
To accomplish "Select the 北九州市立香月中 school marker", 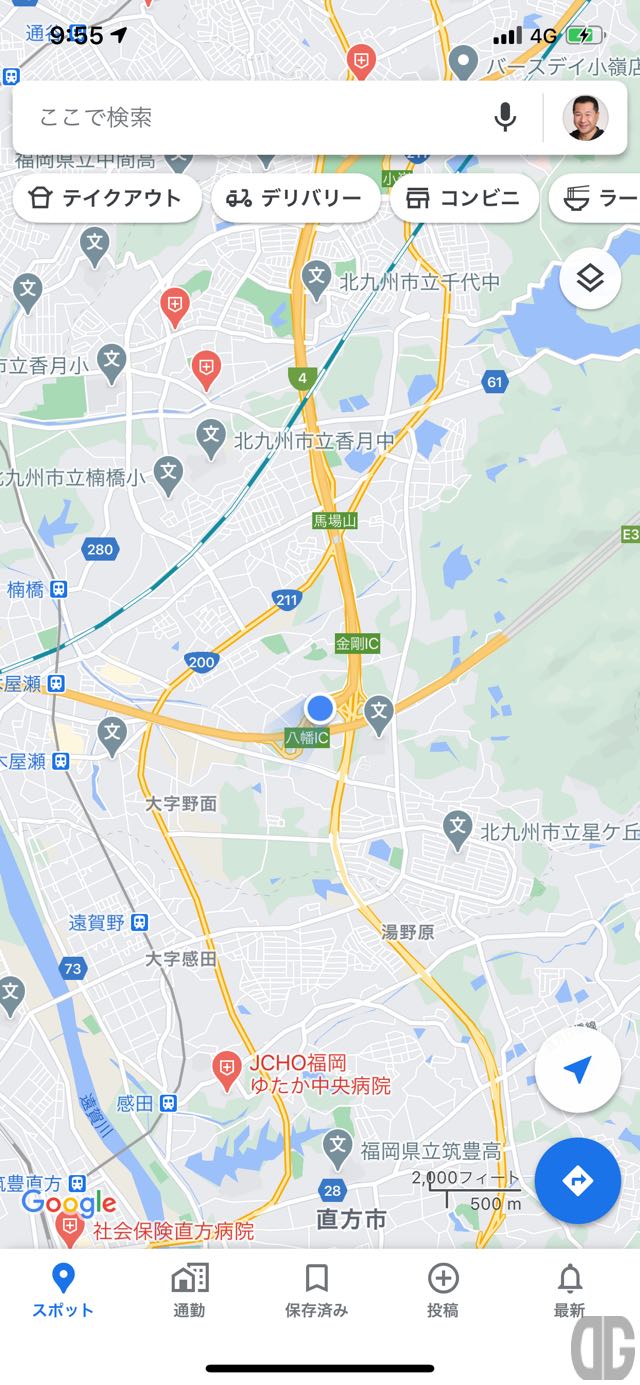I will [x=211, y=434].
